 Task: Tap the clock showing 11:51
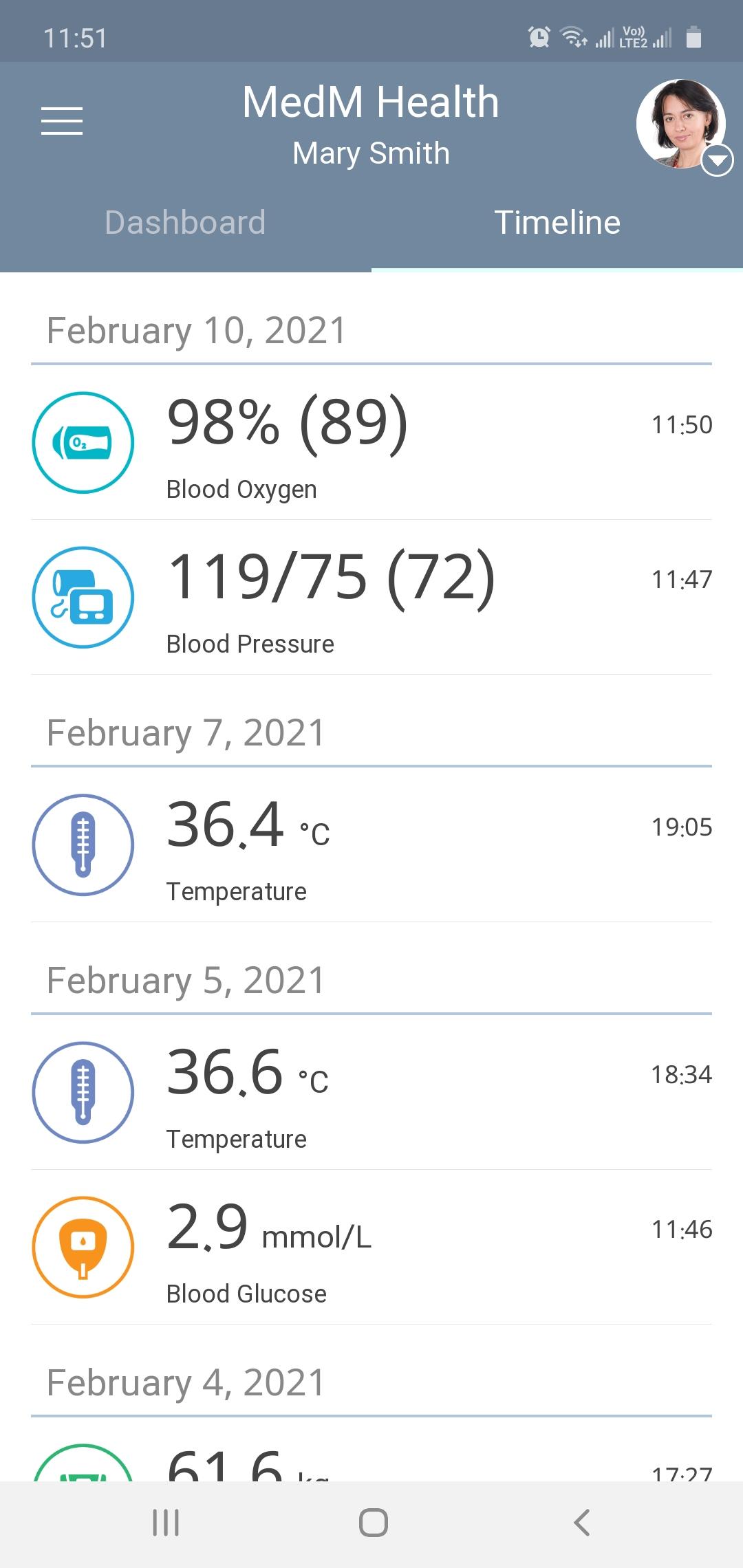[x=76, y=38]
